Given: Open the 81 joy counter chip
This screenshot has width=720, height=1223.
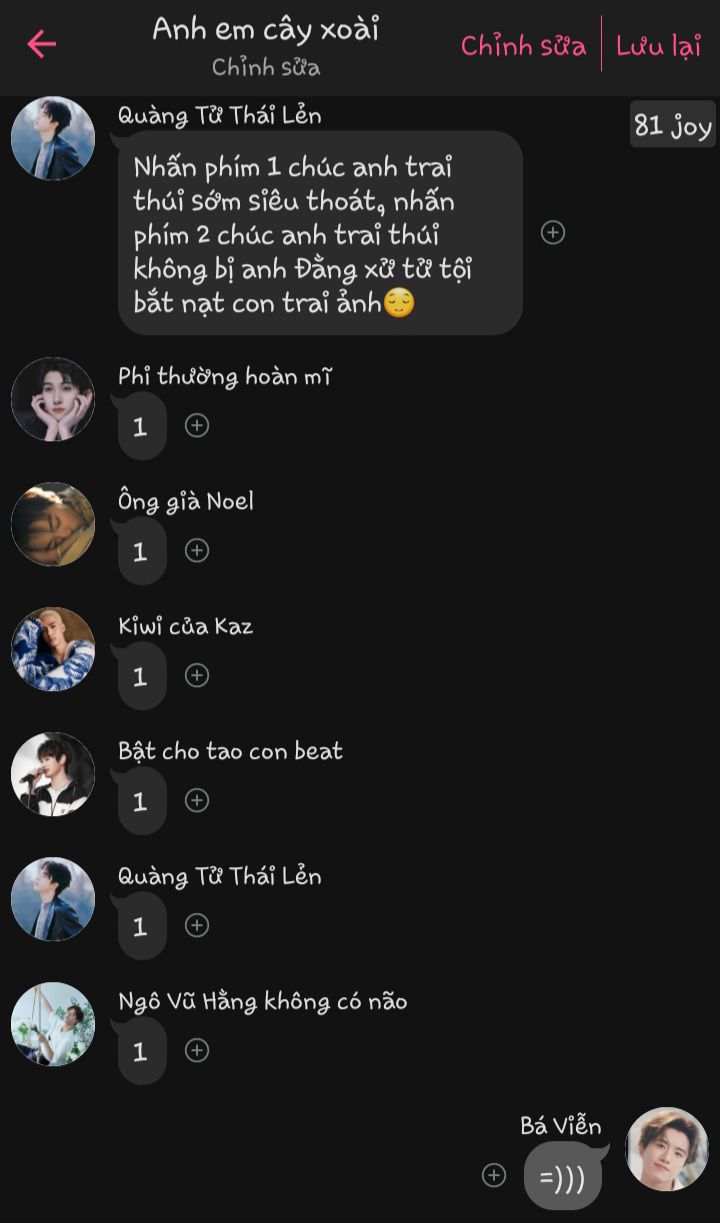Looking at the screenshot, I should 672,125.
